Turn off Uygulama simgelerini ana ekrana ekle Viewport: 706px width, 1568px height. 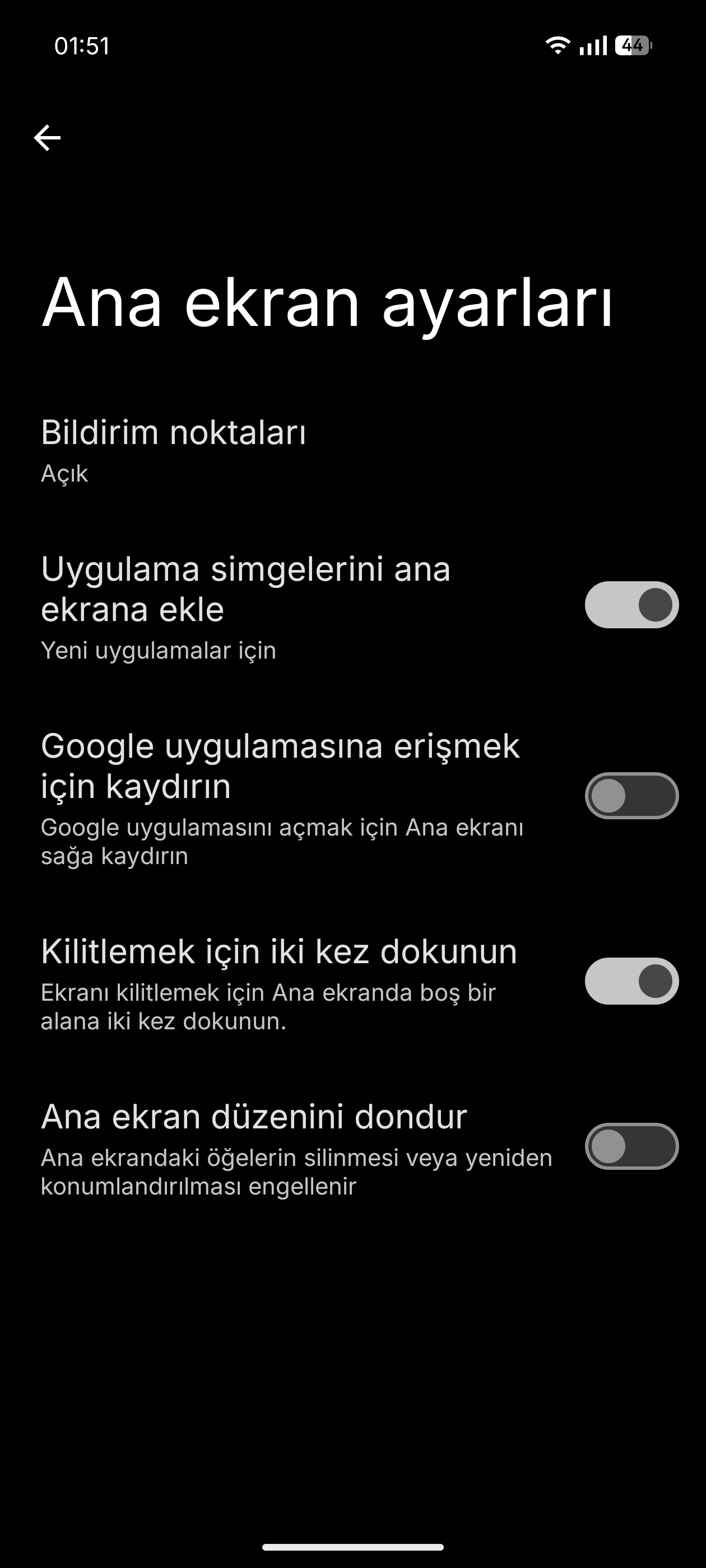click(631, 604)
